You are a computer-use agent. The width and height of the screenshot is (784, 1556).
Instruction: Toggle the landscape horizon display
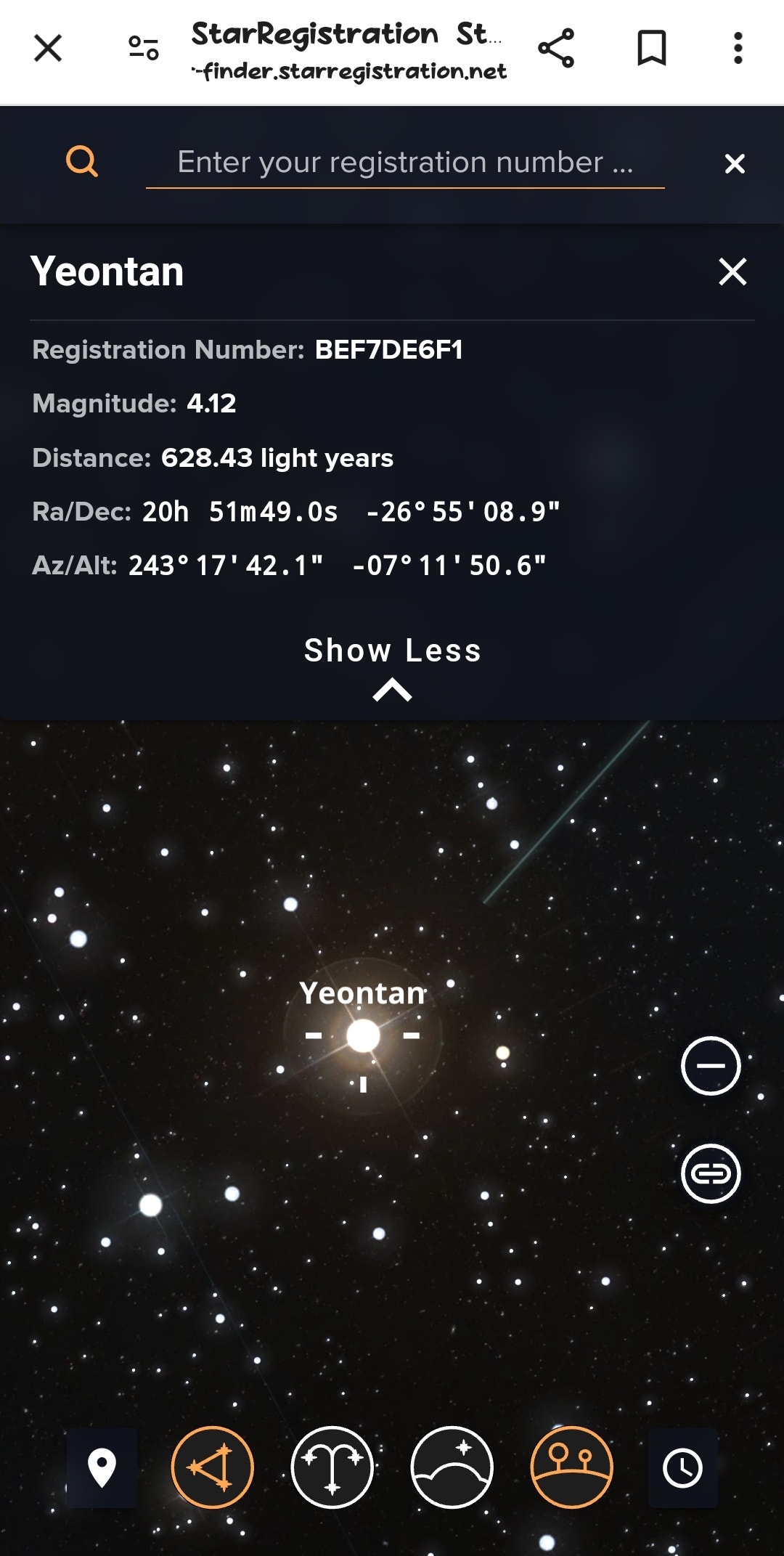coord(571,1467)
